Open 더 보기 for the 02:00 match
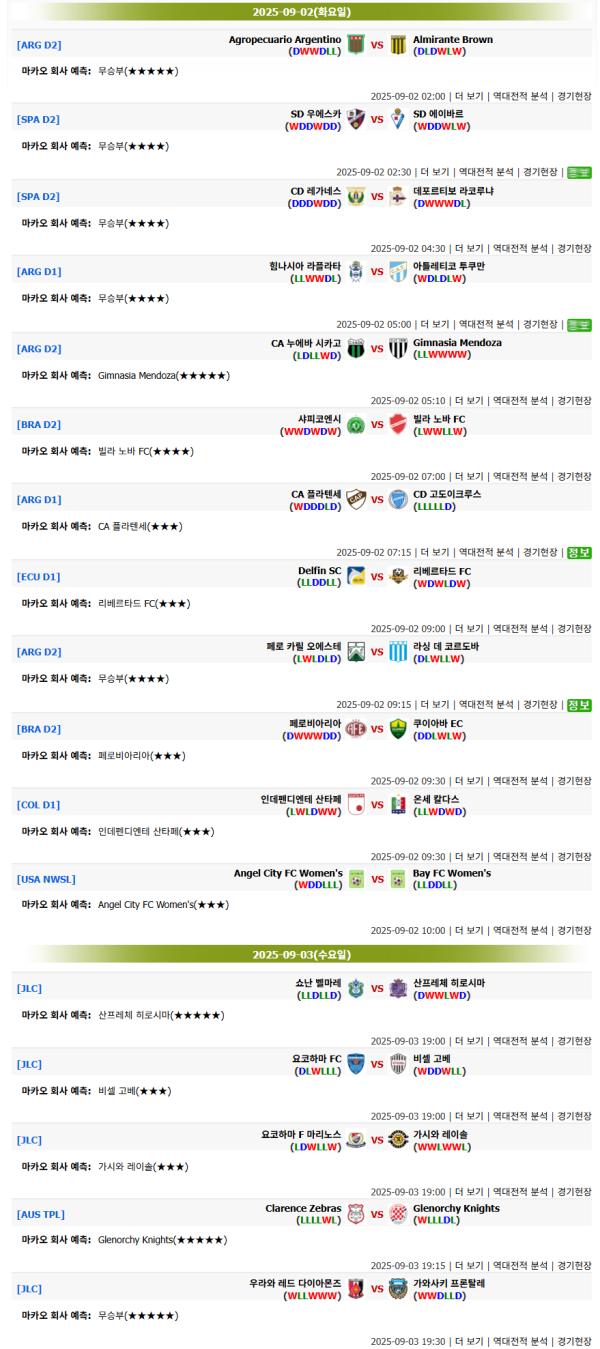Viewport: 600px width, 1349px height. coord(468,96)
